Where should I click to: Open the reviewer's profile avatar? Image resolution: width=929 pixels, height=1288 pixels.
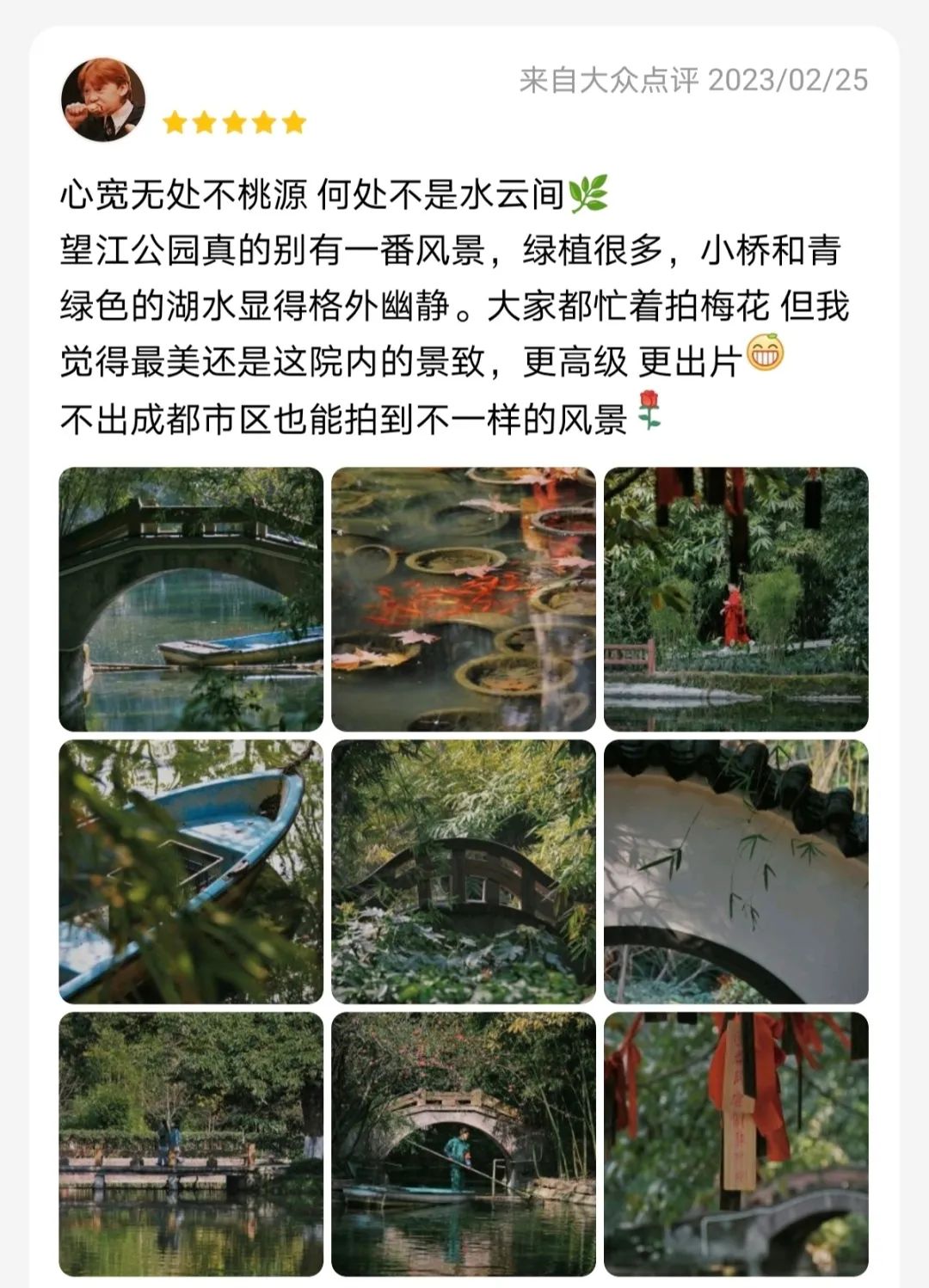click(103, 101)
